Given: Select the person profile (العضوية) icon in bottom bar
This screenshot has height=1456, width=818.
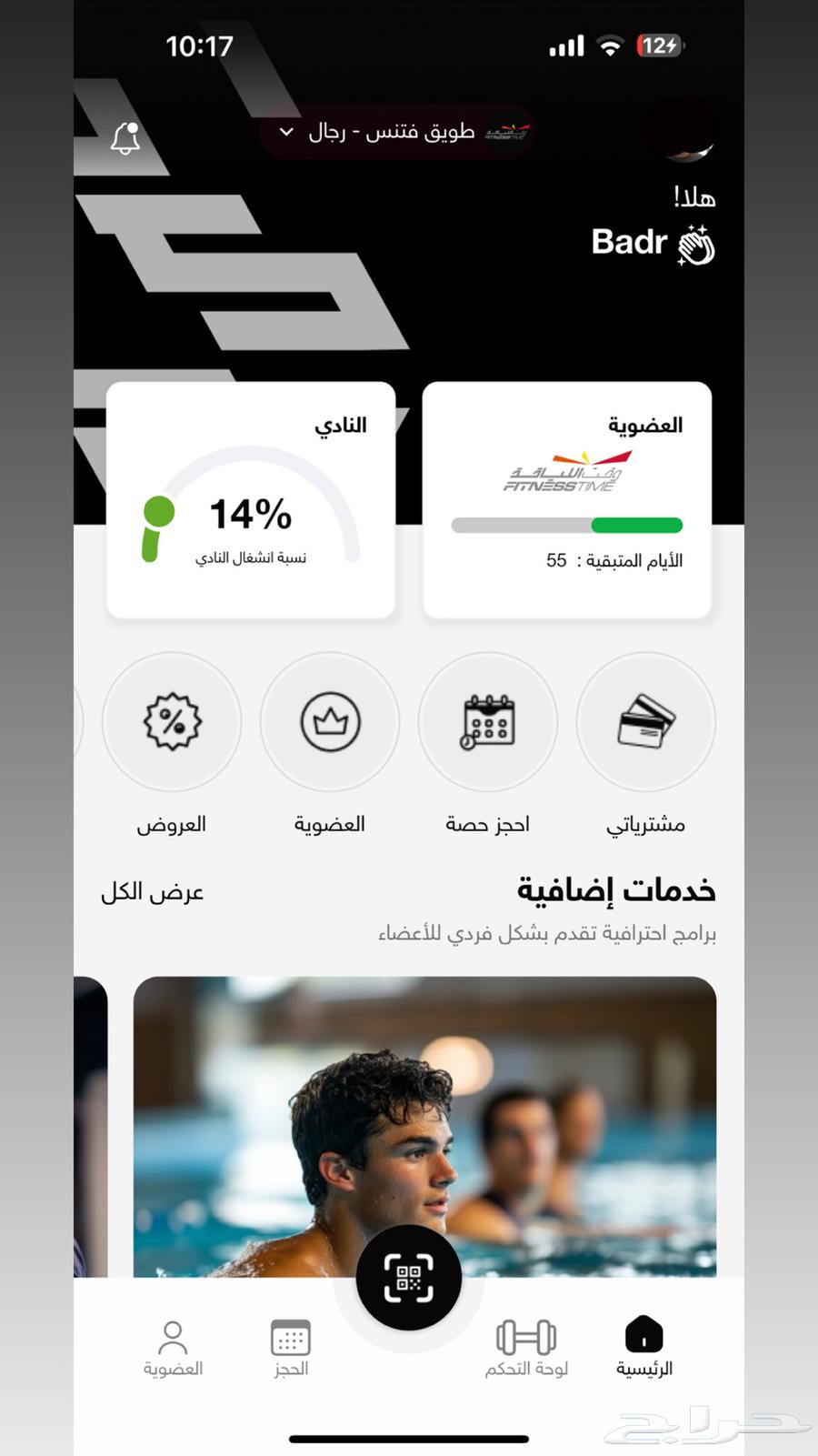Looking at the screenshot, I should [173, 1337].
